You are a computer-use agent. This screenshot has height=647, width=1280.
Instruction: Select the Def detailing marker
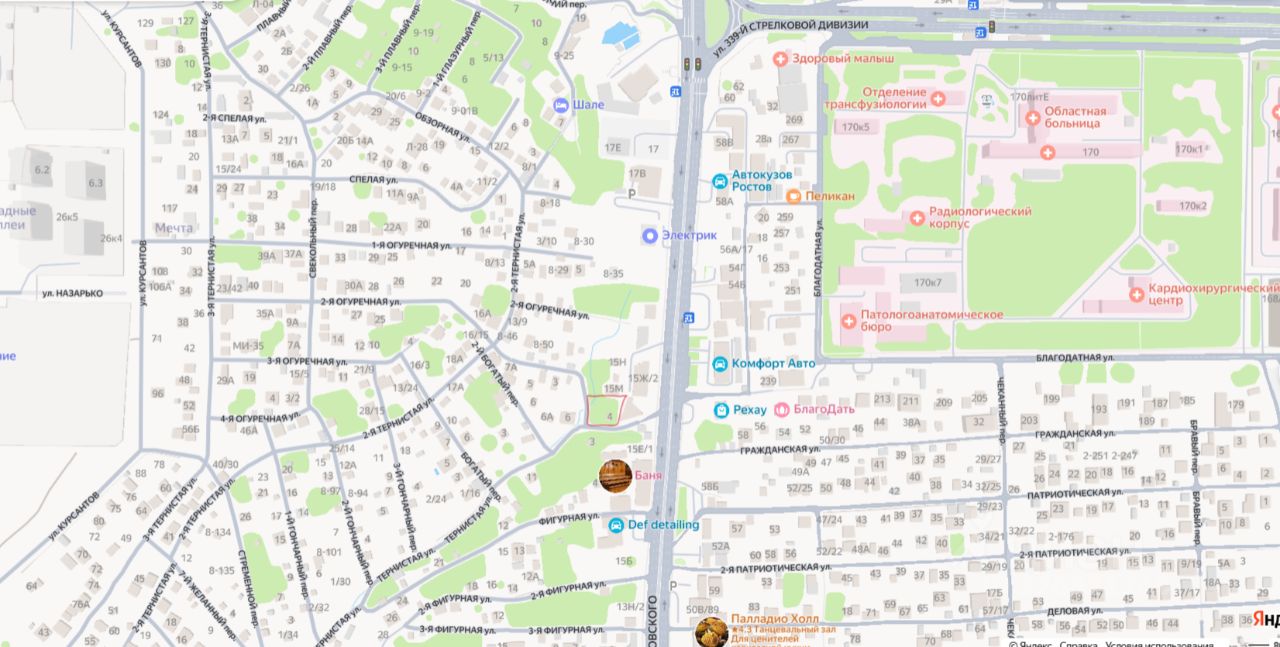(616, 524)
